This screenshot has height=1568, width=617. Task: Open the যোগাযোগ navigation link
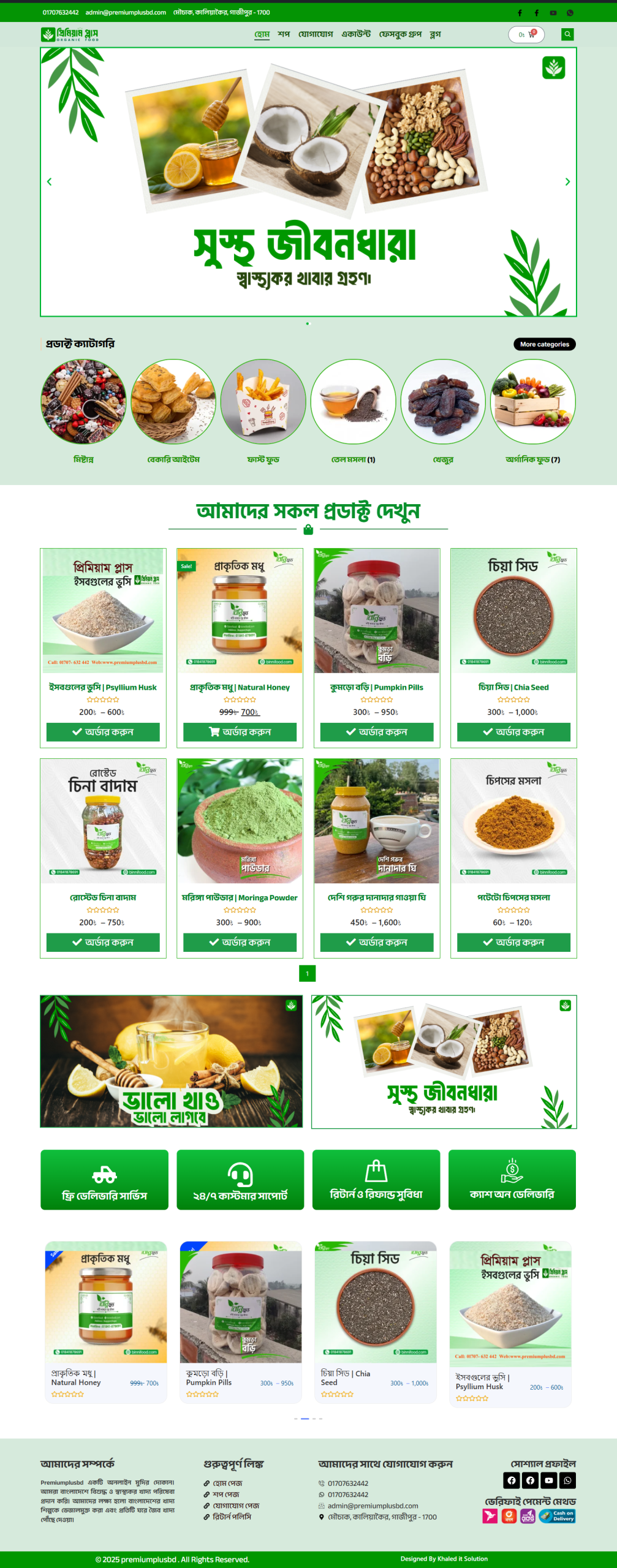[x=316, y=34]
